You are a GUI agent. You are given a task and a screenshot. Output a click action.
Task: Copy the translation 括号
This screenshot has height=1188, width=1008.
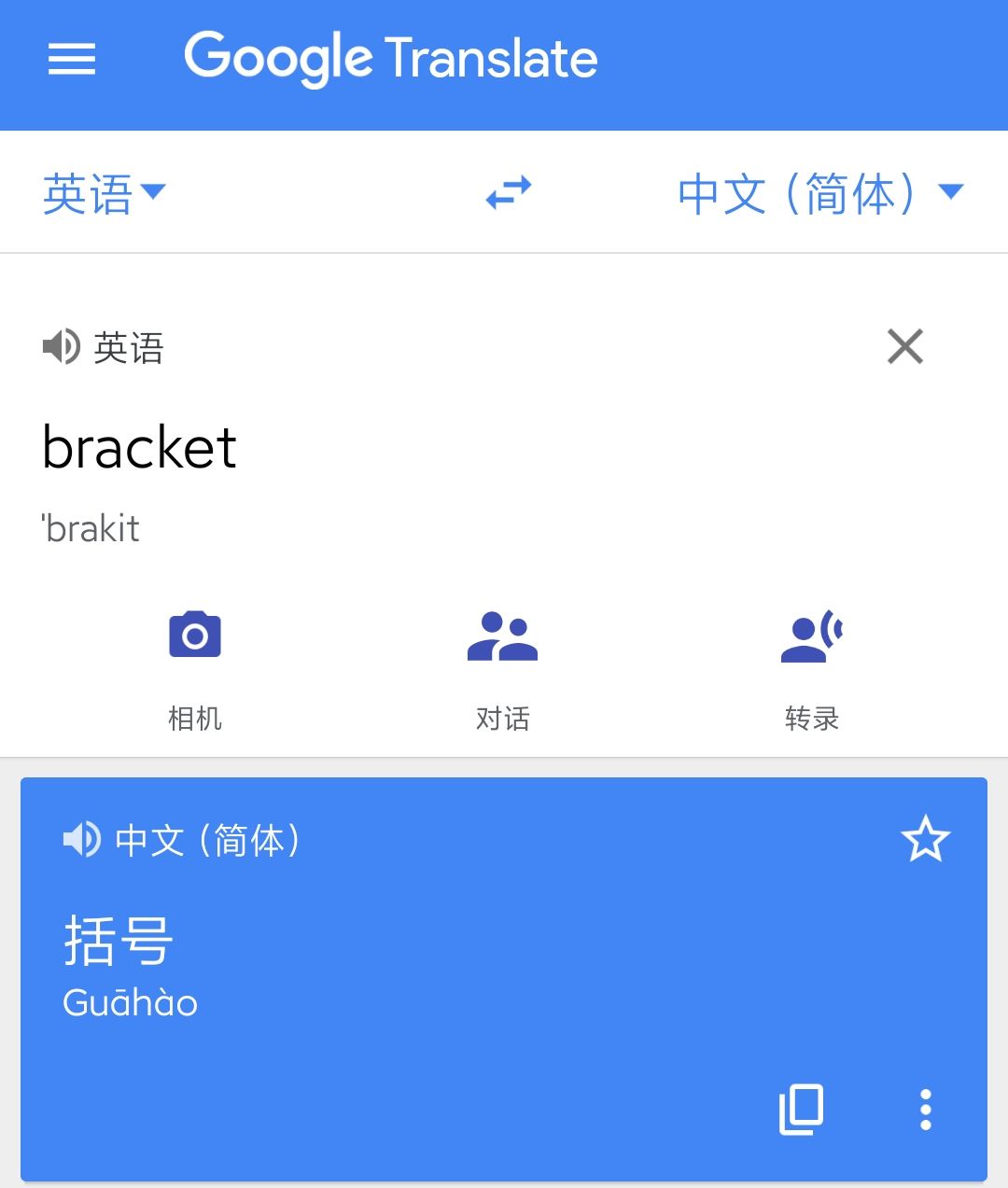pos(801,1110)
